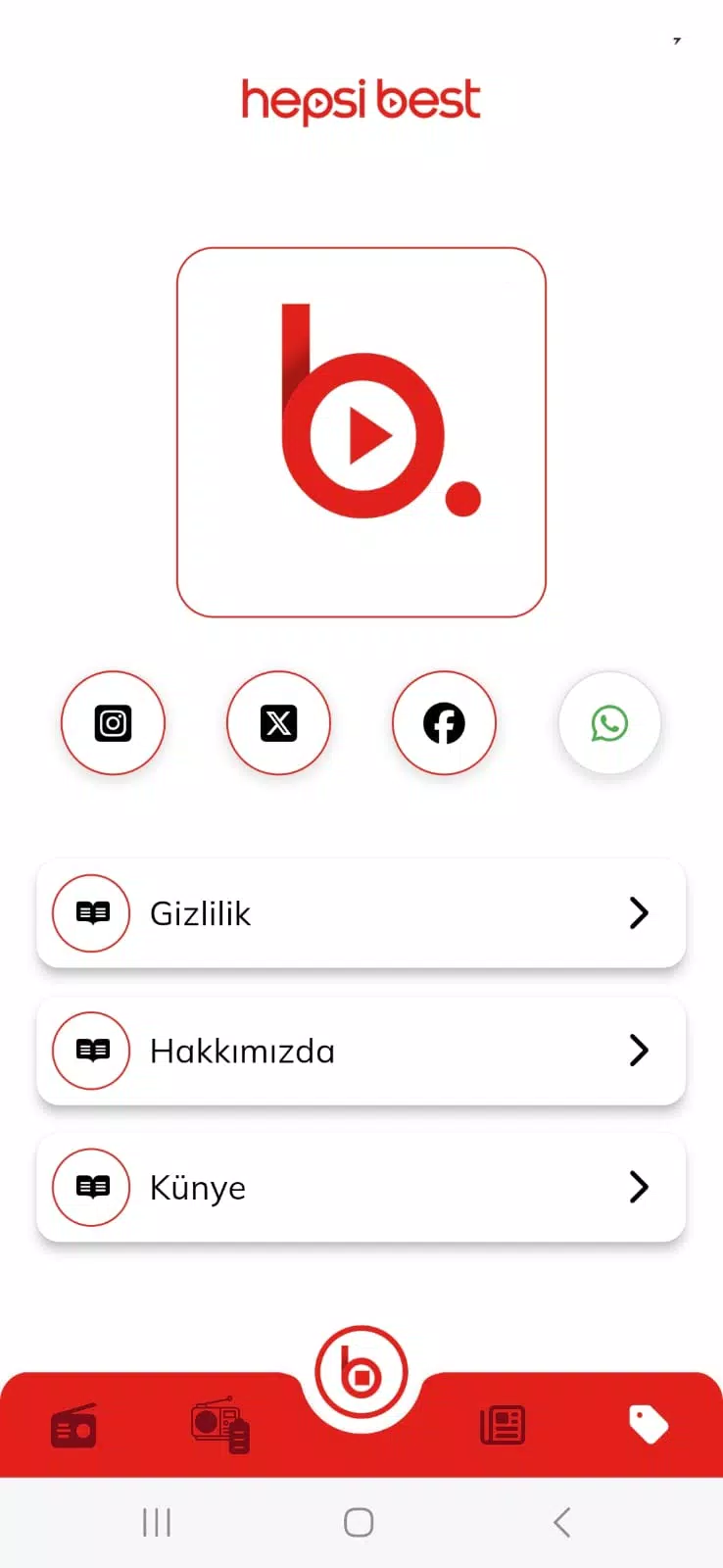Open the Instagram social link
Viewport: 723px width, 1568px height.
113,723
